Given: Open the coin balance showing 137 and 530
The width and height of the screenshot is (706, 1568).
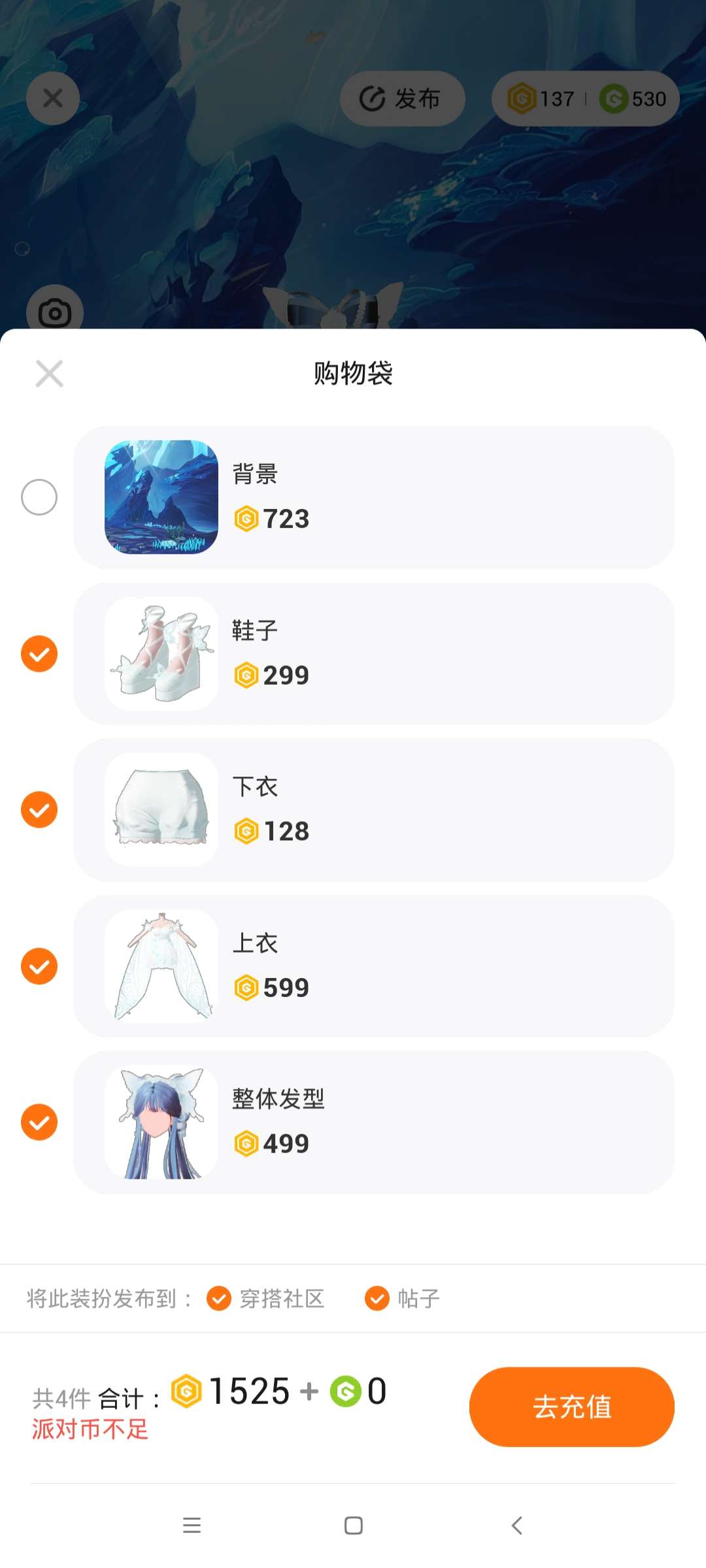Looking at the screenshot, I should tap(585, 99).
